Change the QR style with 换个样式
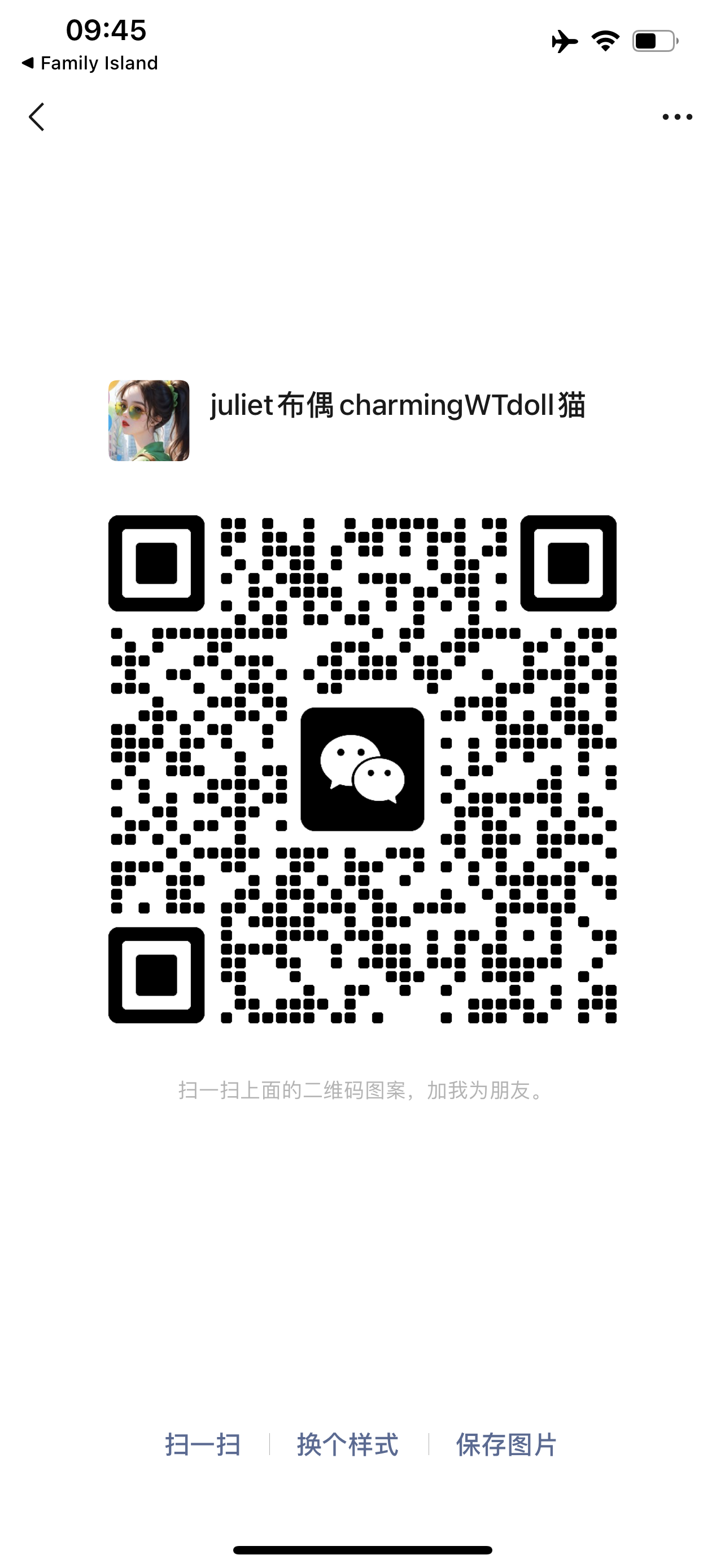 pyautogui.click(x=348, y=1444)
